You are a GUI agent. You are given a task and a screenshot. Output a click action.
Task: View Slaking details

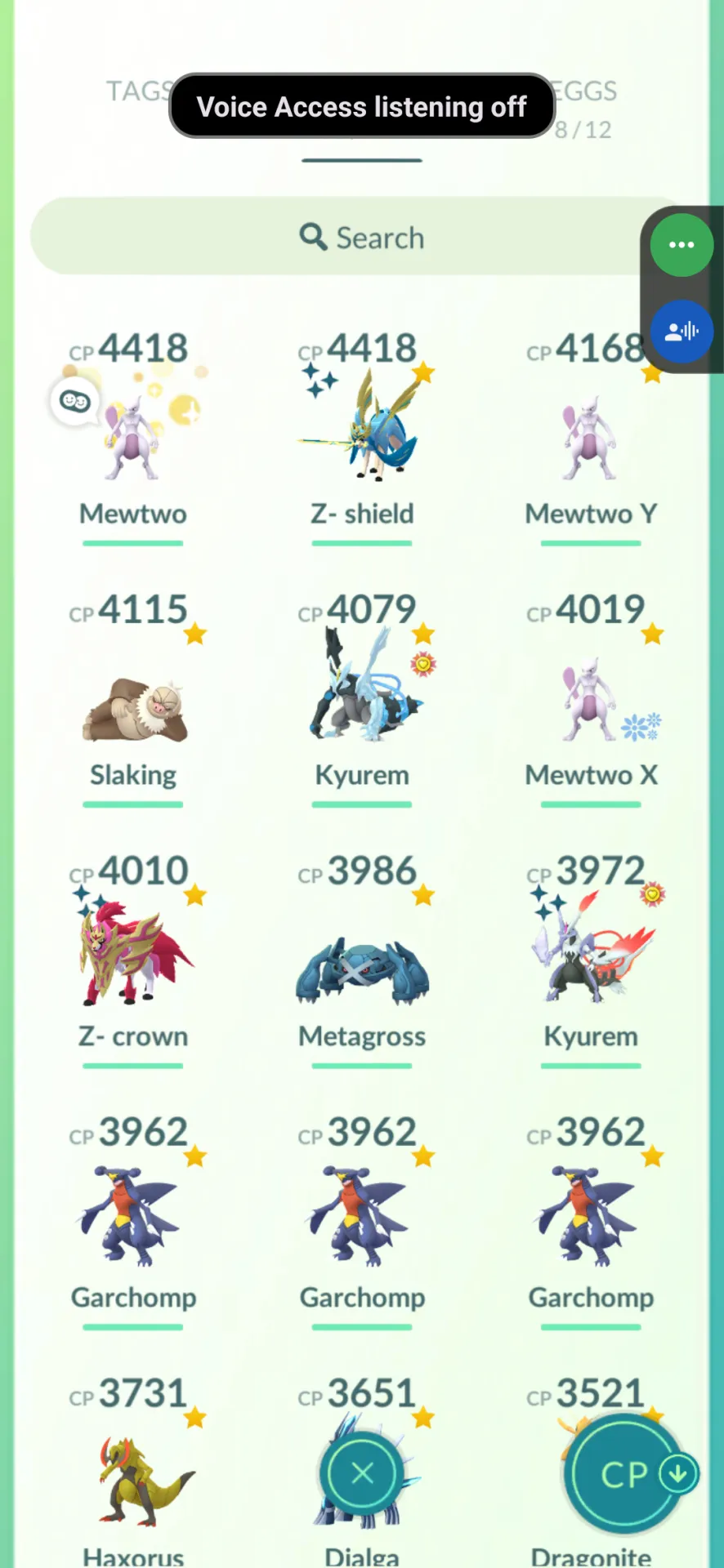(133, 699)
